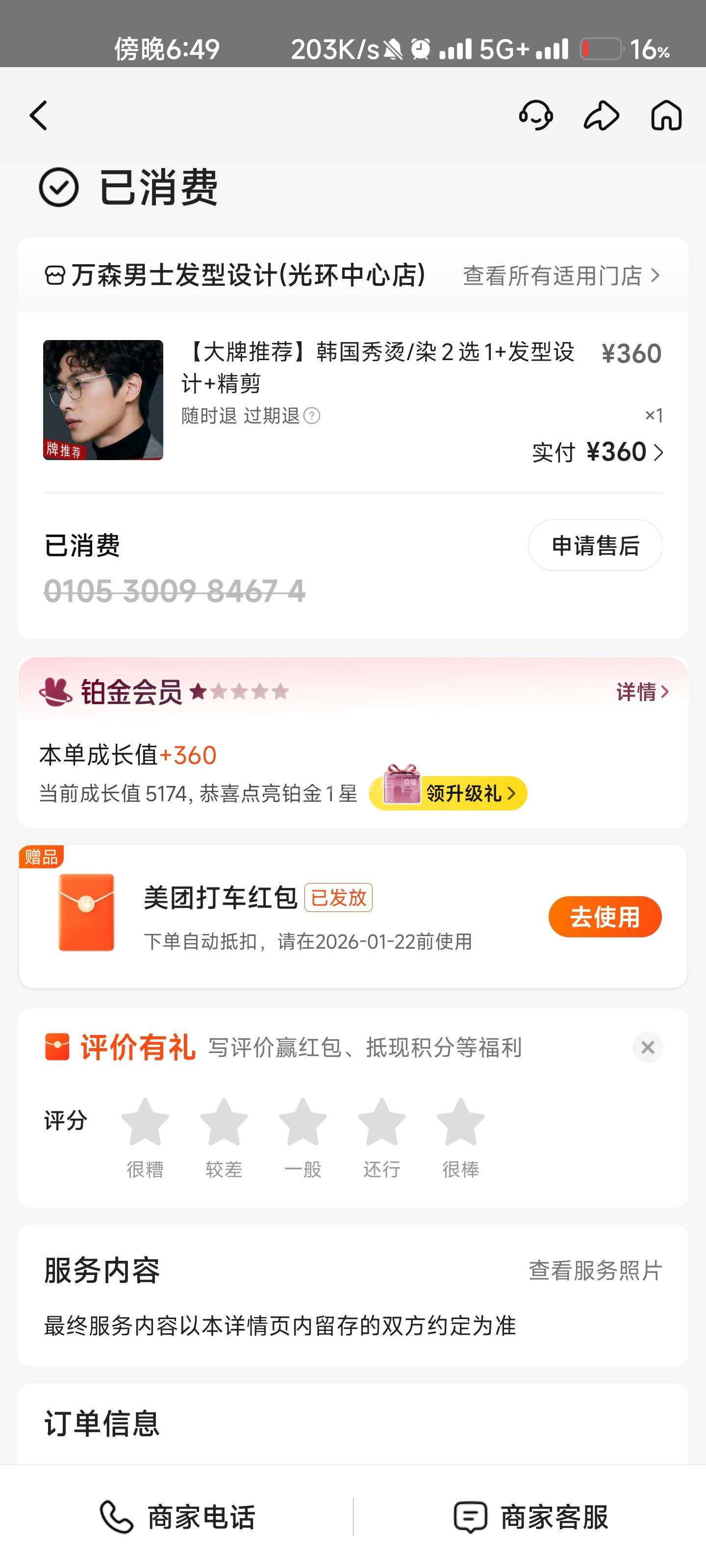View service photos (查看服务照片)
Image resolution: width=706 pixels, height=1568 pixels.
pos(595,1271)
